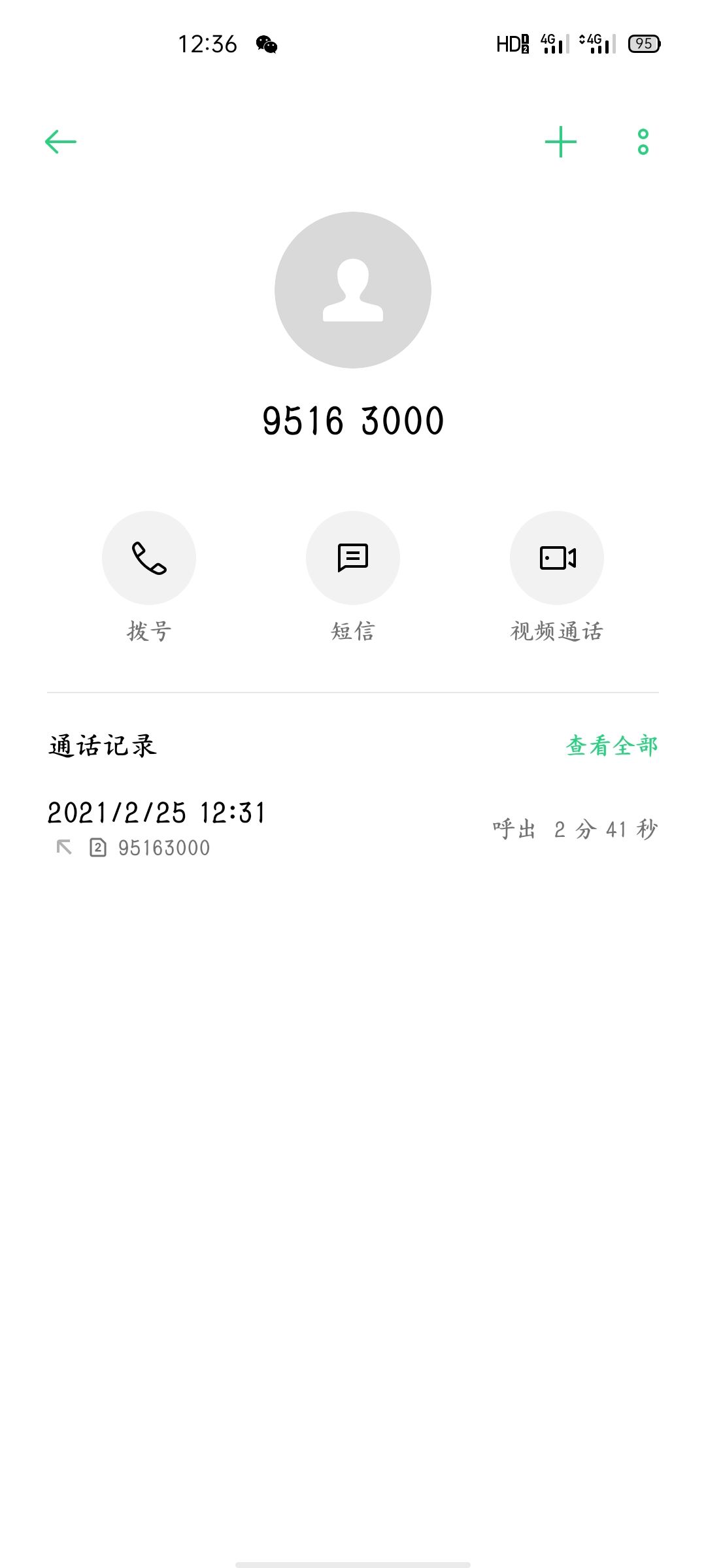Screen dimensions: 706x1568
Task: Tap the SIM 2 indicator beside 95163000
Action: (97, 847)
